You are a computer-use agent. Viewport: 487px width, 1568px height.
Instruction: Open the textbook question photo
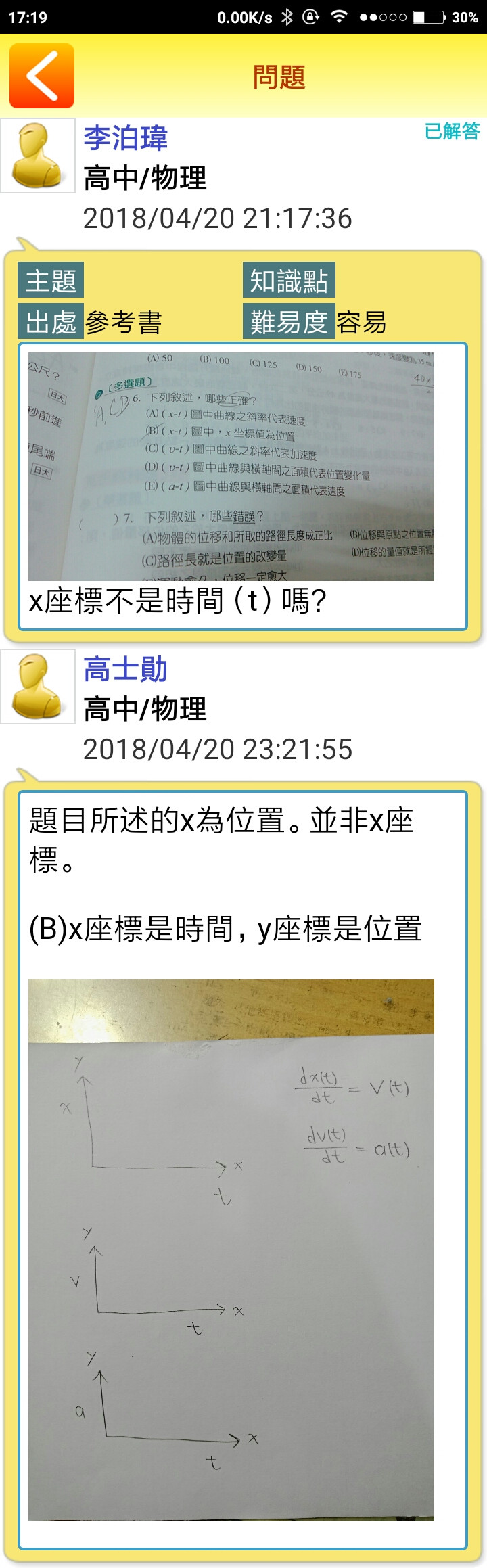(x=231, y=466)
